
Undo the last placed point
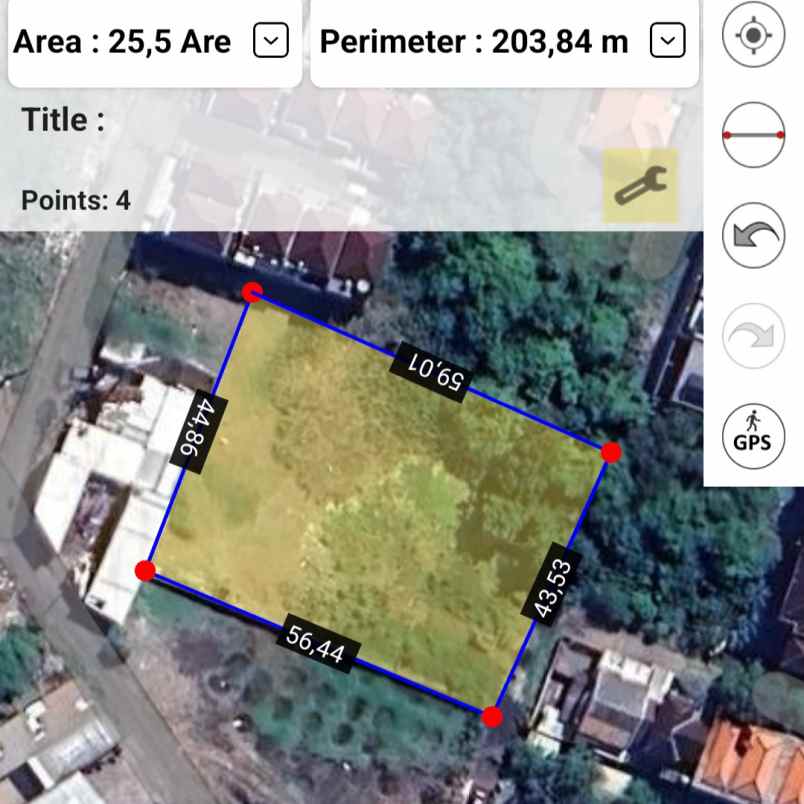pyautogui.click(x=753, y=236)
